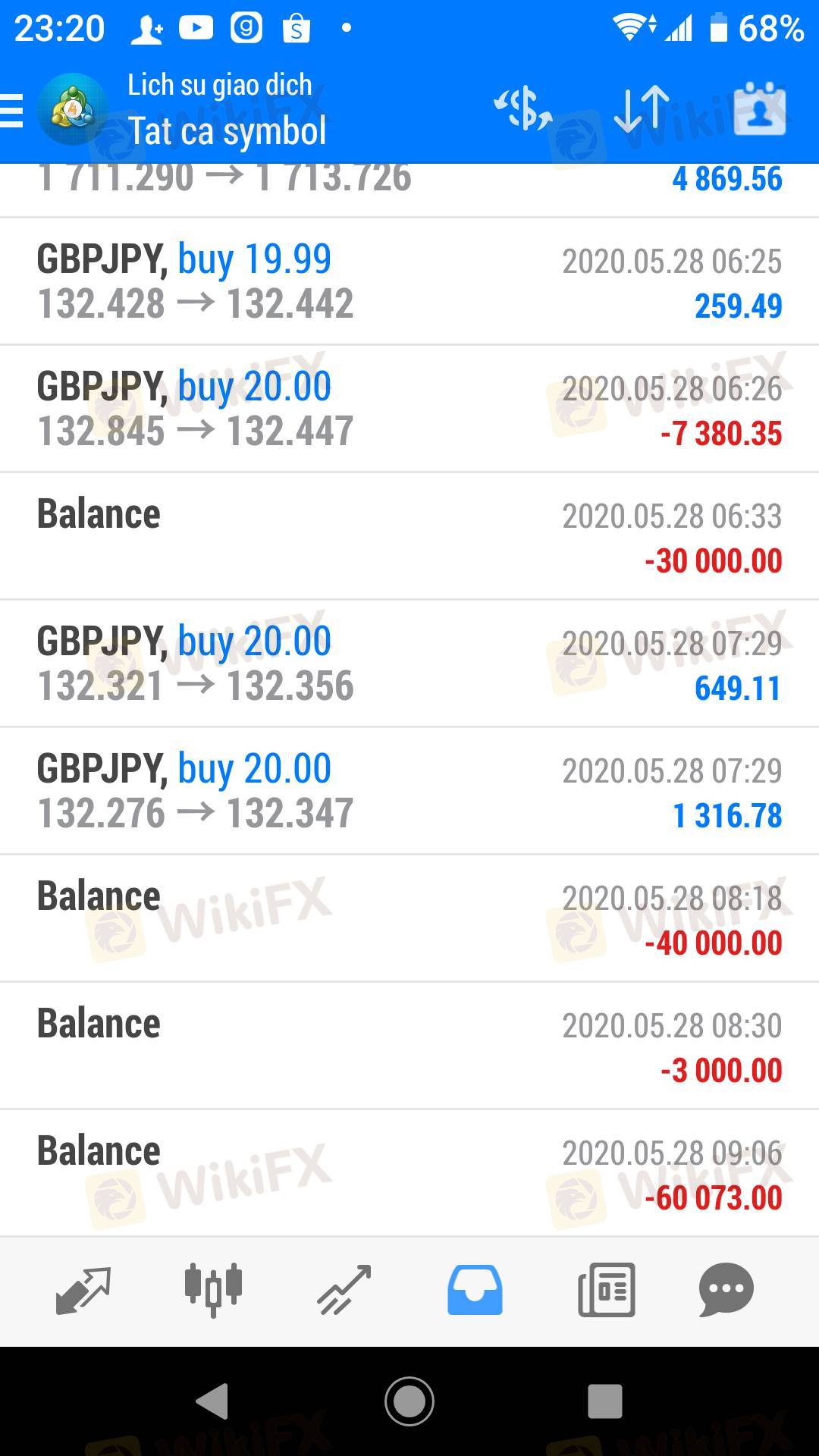Select the History inbox tab
The image size is (819, 1456).
tap(475, 1290)
